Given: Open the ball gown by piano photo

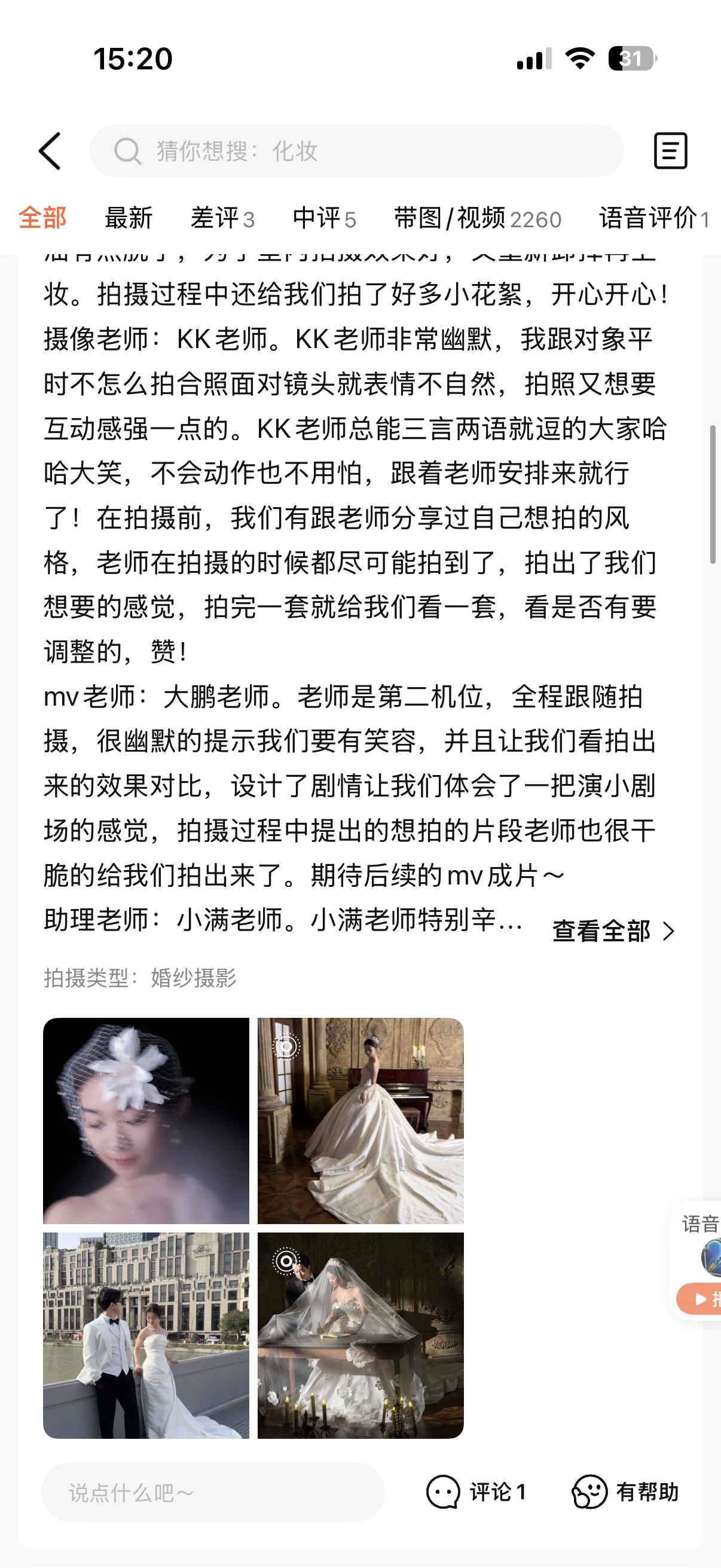Looking at the screenshot, I should [x=360, y=1121].
